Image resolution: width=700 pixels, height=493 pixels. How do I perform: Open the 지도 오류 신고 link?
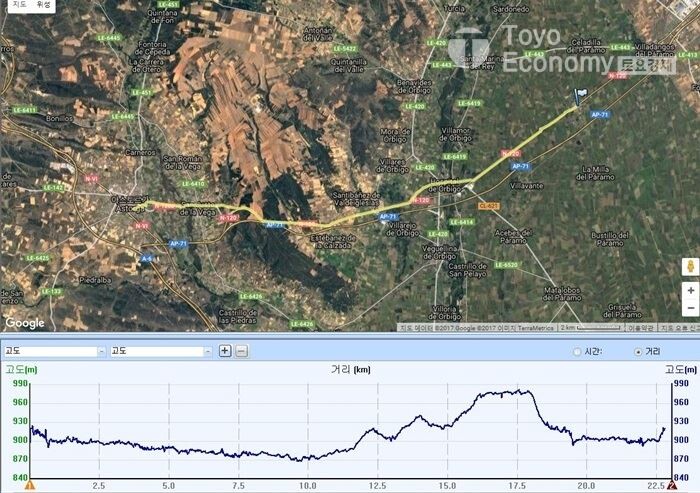(683, 327)
